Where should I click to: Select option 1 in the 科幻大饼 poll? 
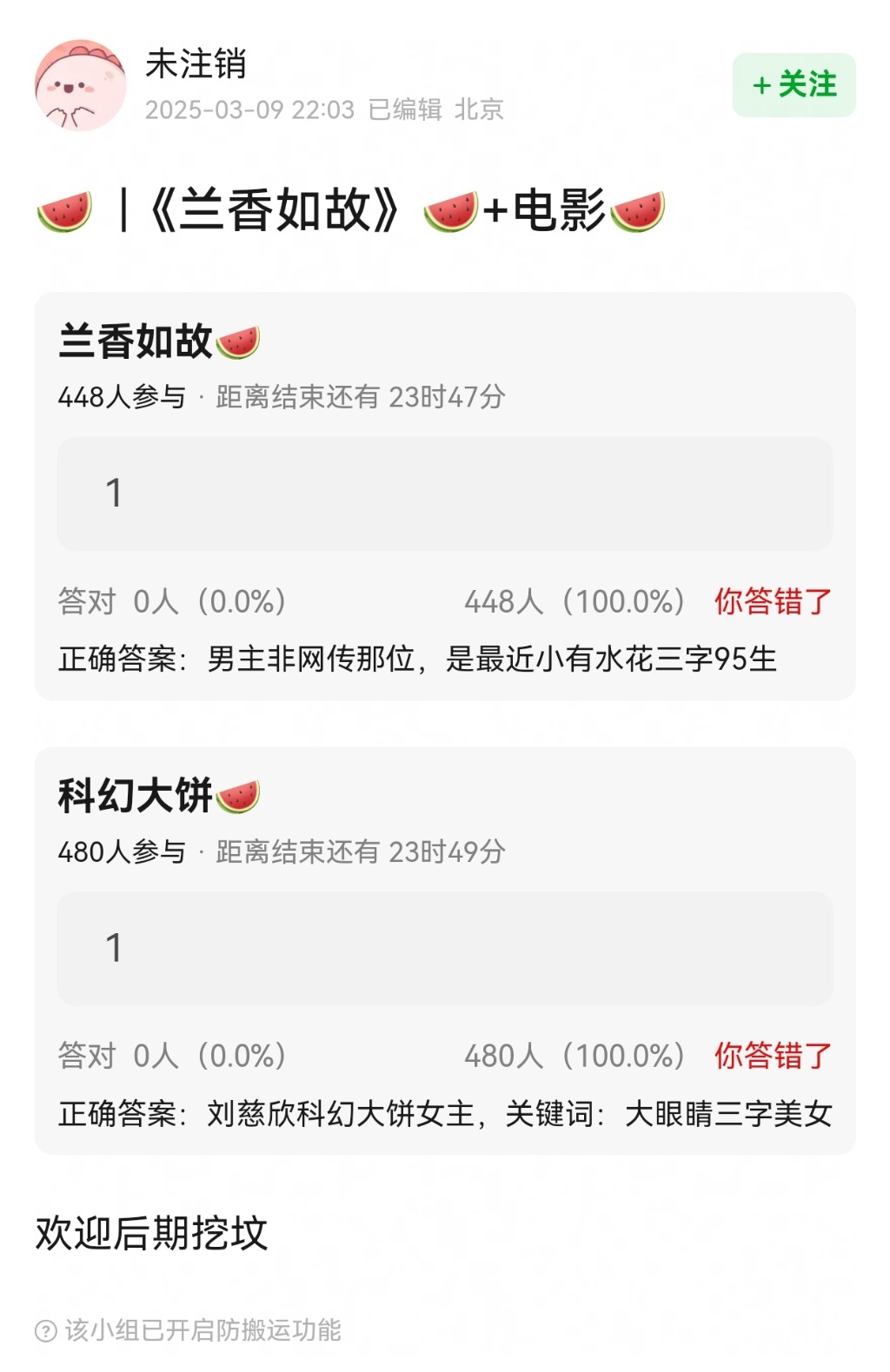click(x=444, y=948)
